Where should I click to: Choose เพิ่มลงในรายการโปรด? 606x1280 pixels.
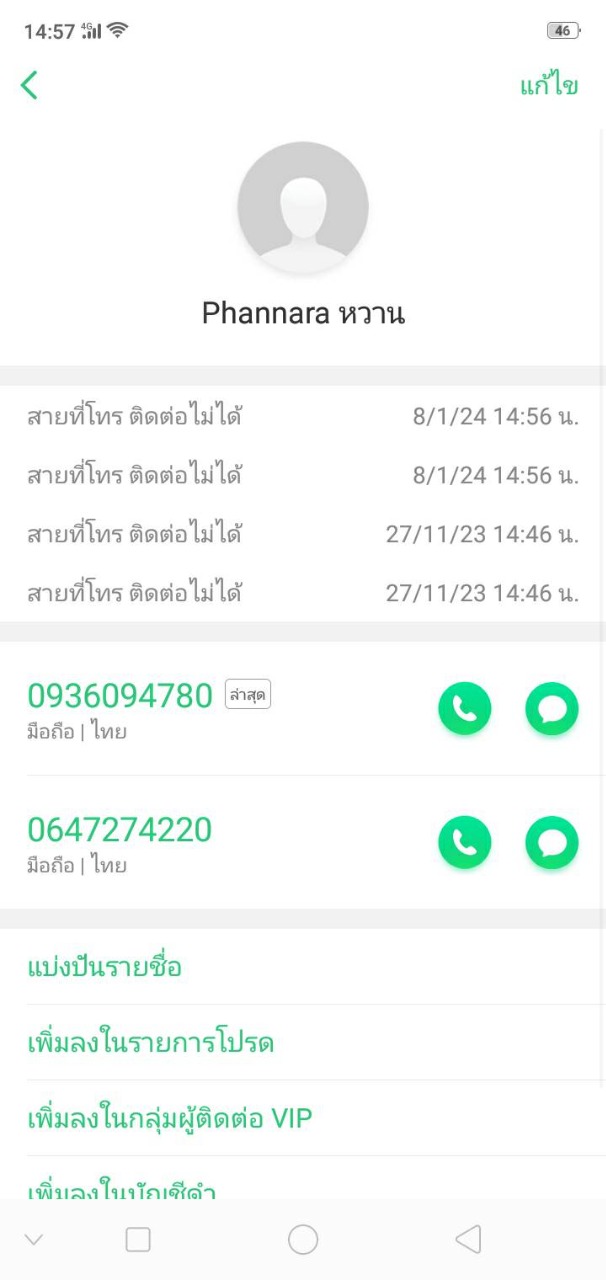pos(150,1043)
